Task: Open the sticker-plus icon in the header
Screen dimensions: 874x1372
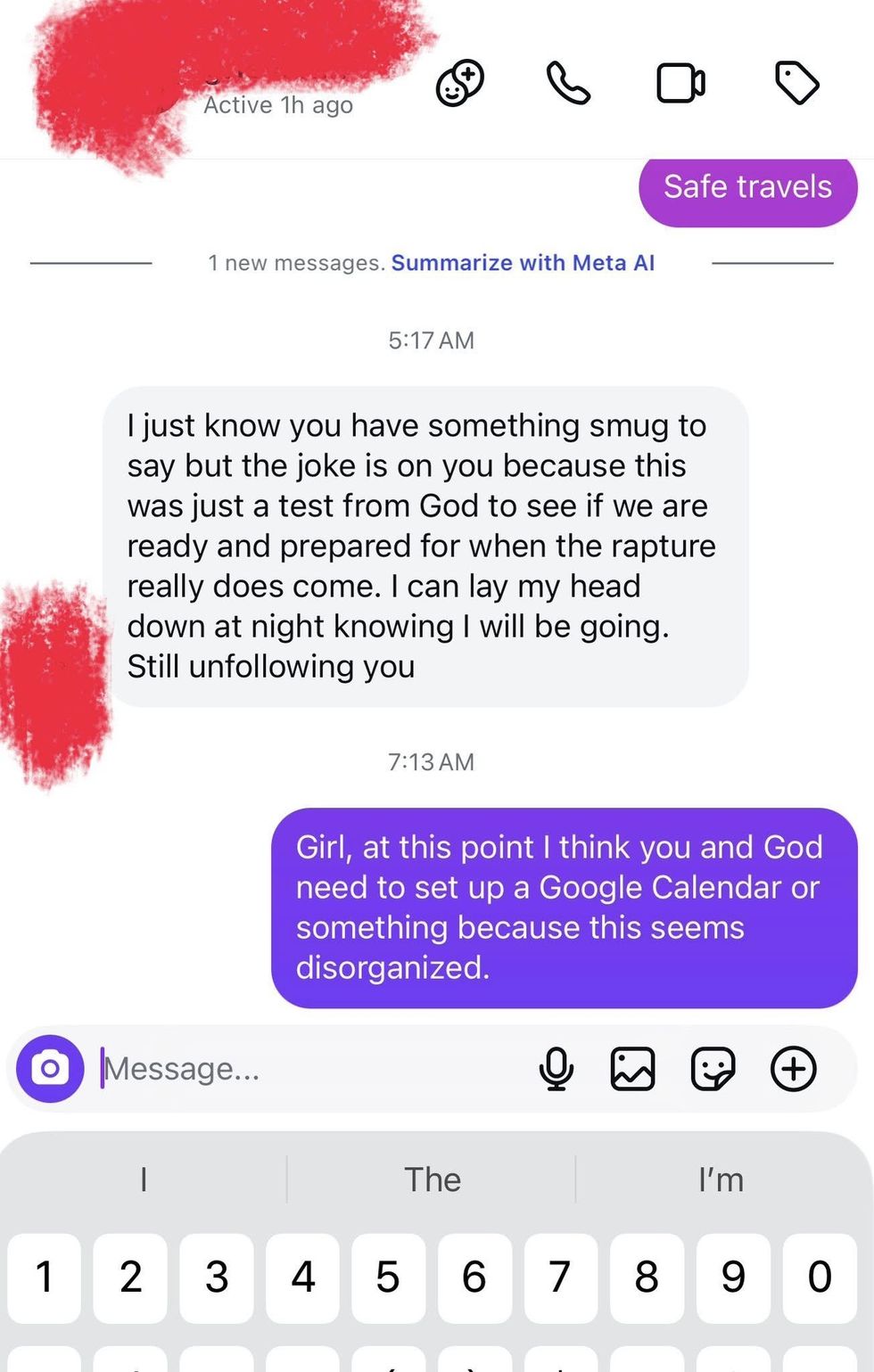Action: click(459, 84)
